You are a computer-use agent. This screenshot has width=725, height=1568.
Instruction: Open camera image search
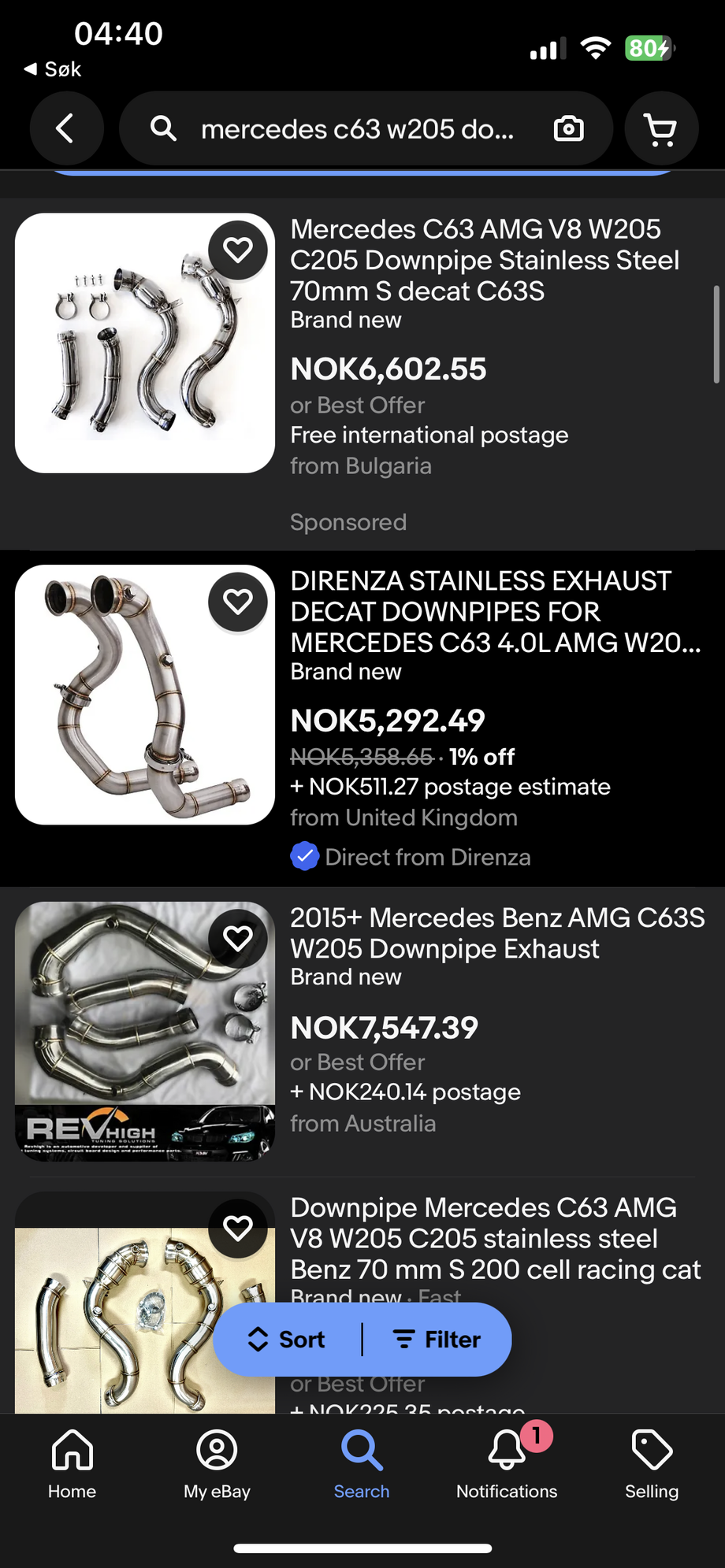click(x=568, y=128)
